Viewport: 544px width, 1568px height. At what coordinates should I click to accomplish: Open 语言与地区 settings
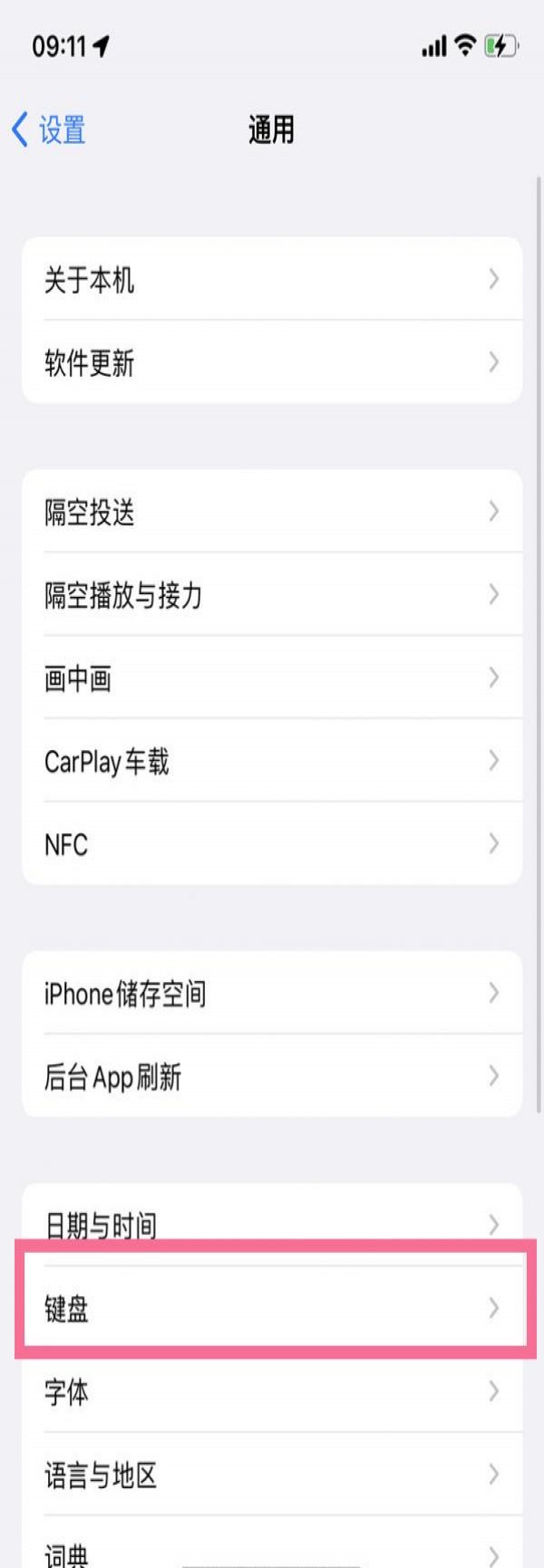pyautogui.click(x=271, y=1475)
